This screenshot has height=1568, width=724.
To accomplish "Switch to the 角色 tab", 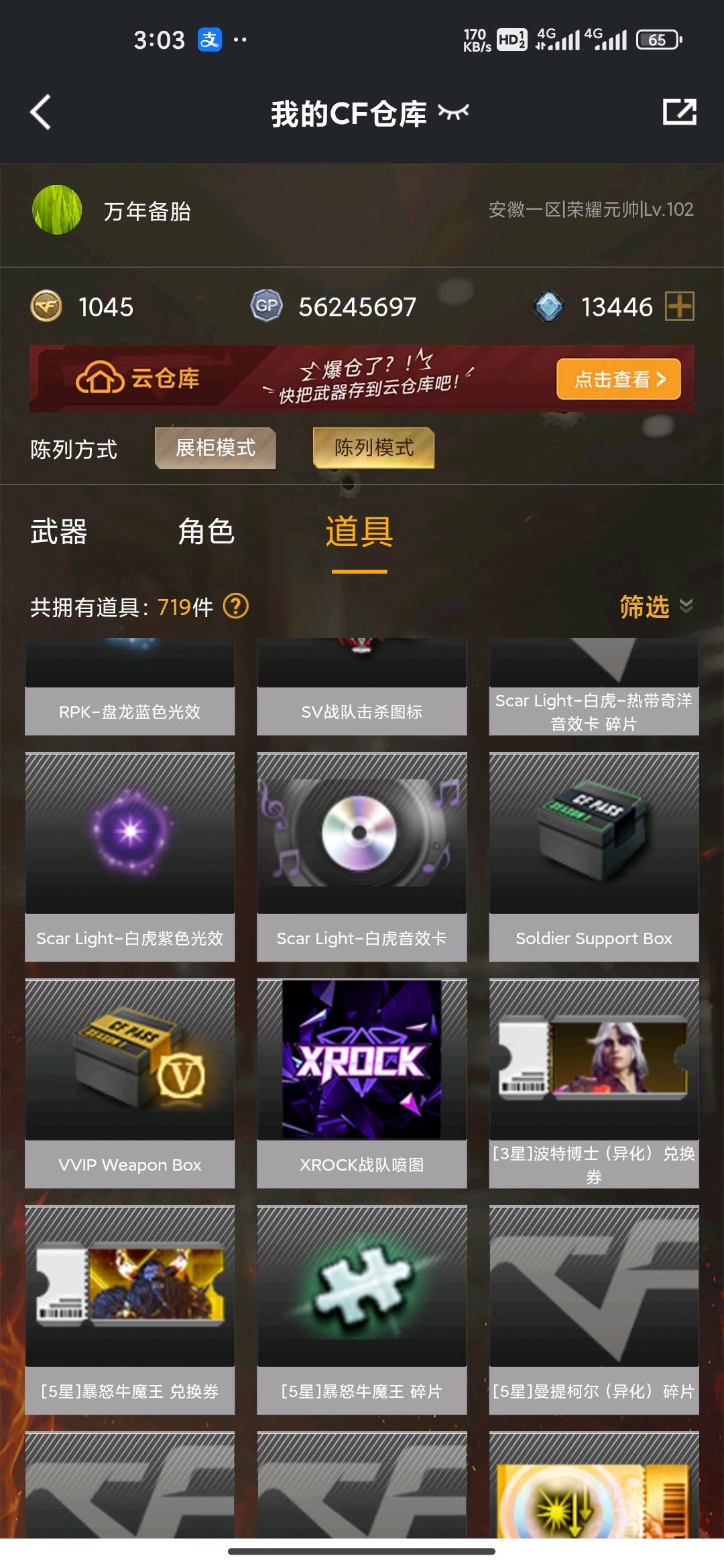I will point(206,532).
